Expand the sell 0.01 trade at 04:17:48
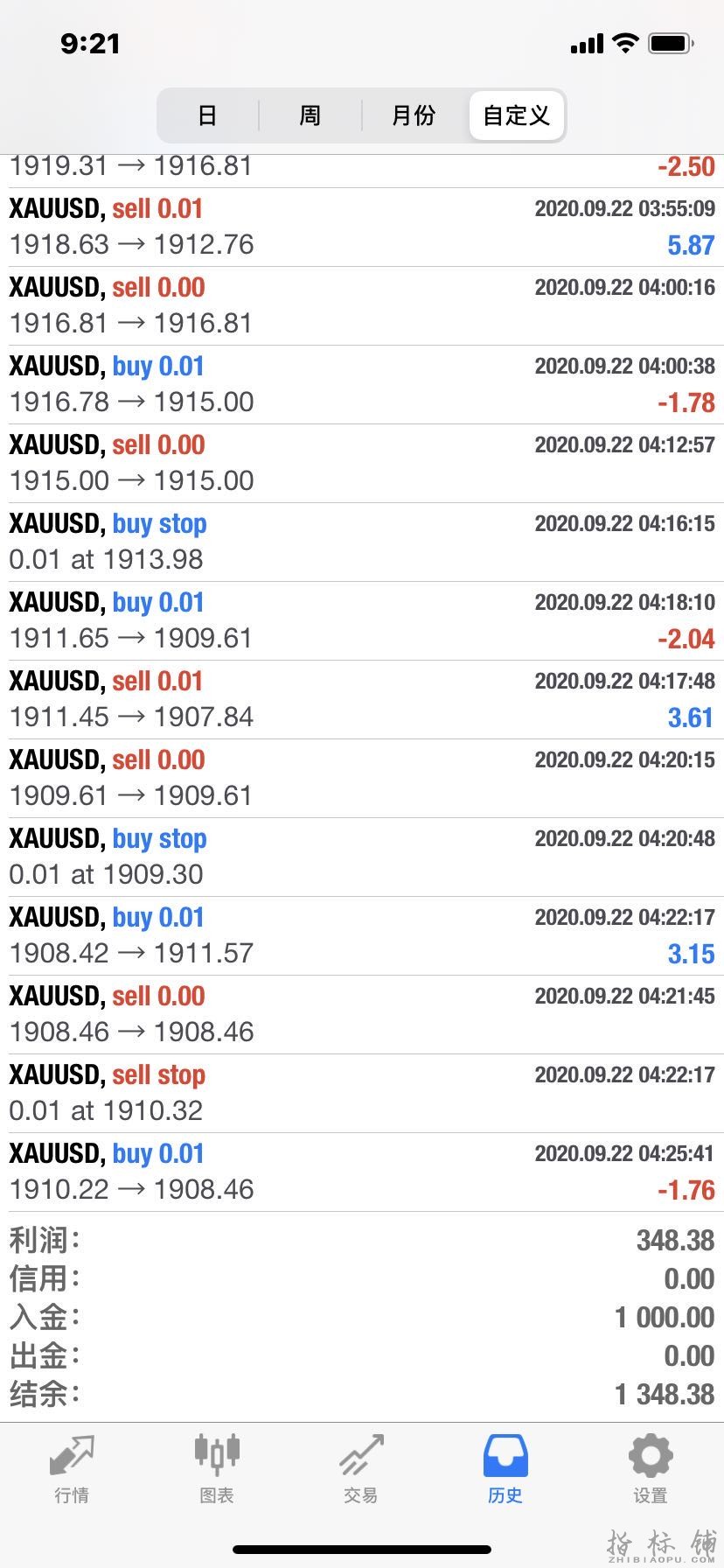Viewport: 724px width, 1568px height. pos(362,700)
